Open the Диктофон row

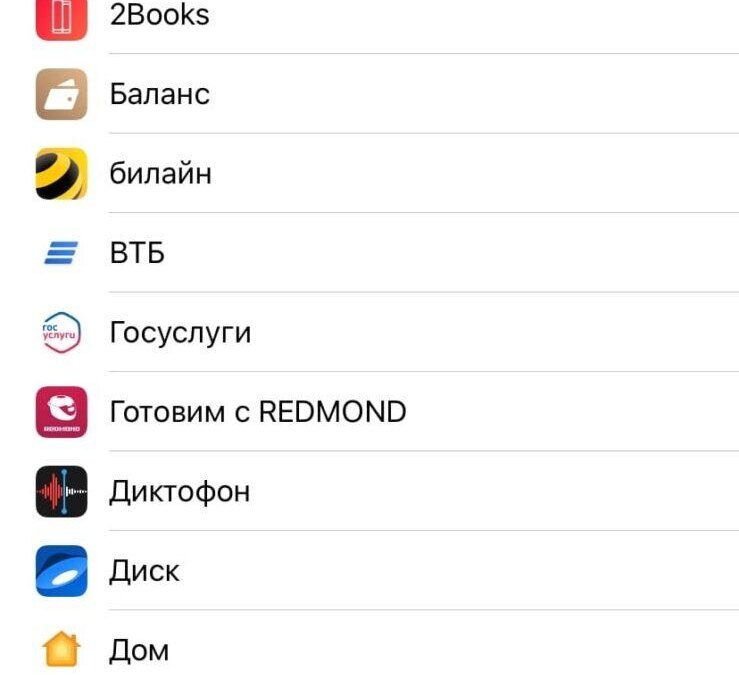point(180,491)
